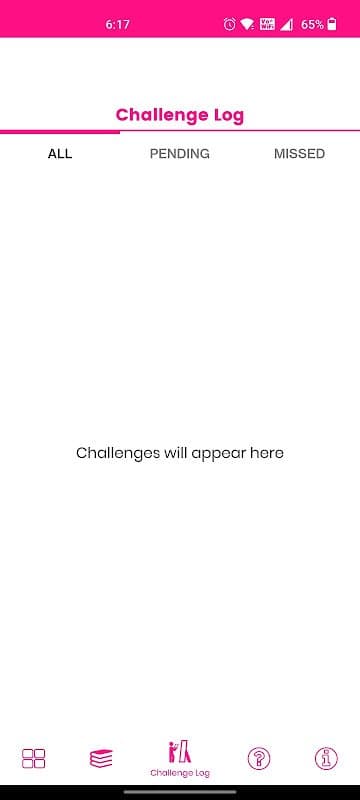Switch to the Pending tab
Screen dimensions: 360x800
click(179, 154)
